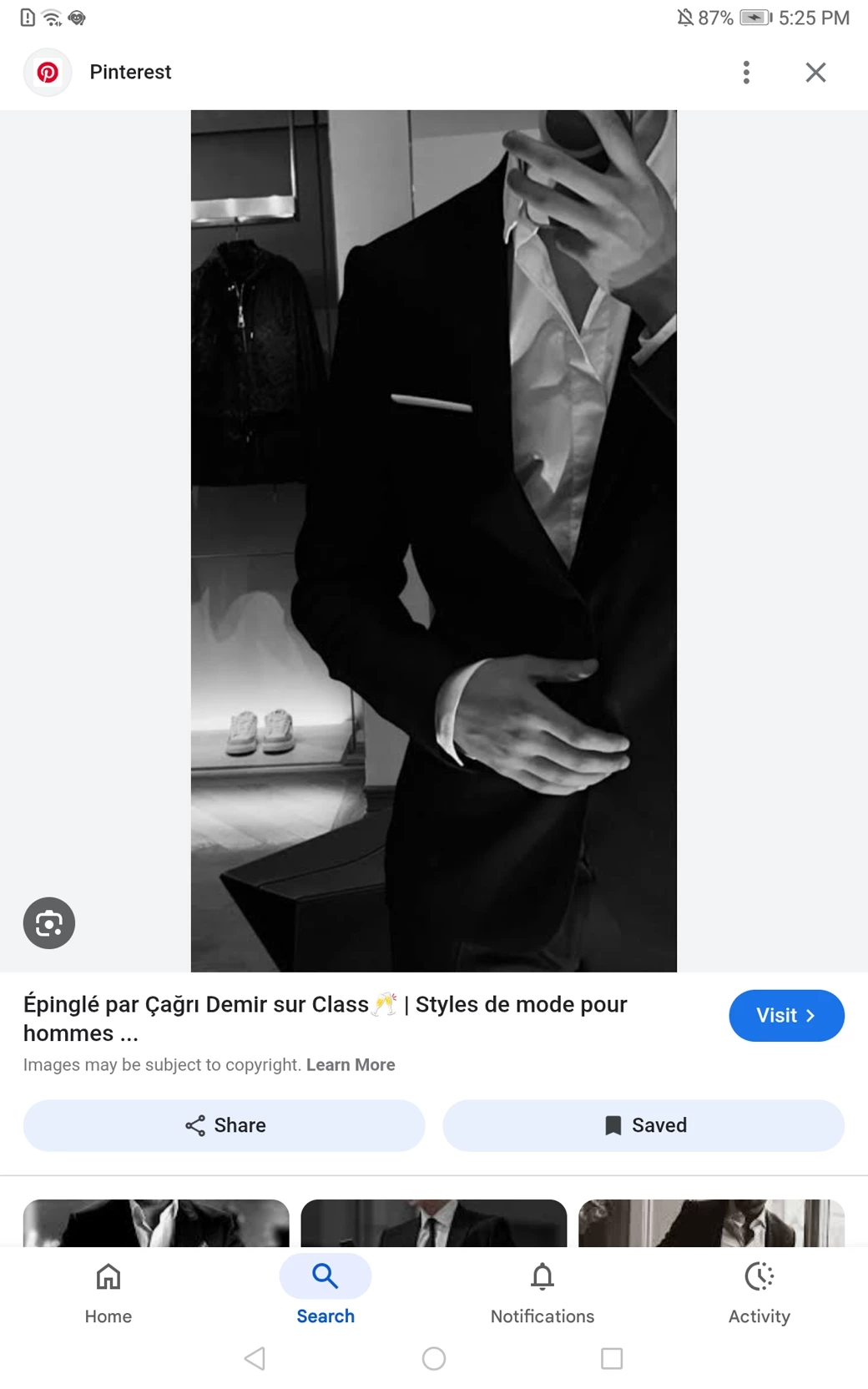Open the first related image with open collar
This screenshot has height=1389, width=868.
pyautogui.click(x=156, y=1223)
